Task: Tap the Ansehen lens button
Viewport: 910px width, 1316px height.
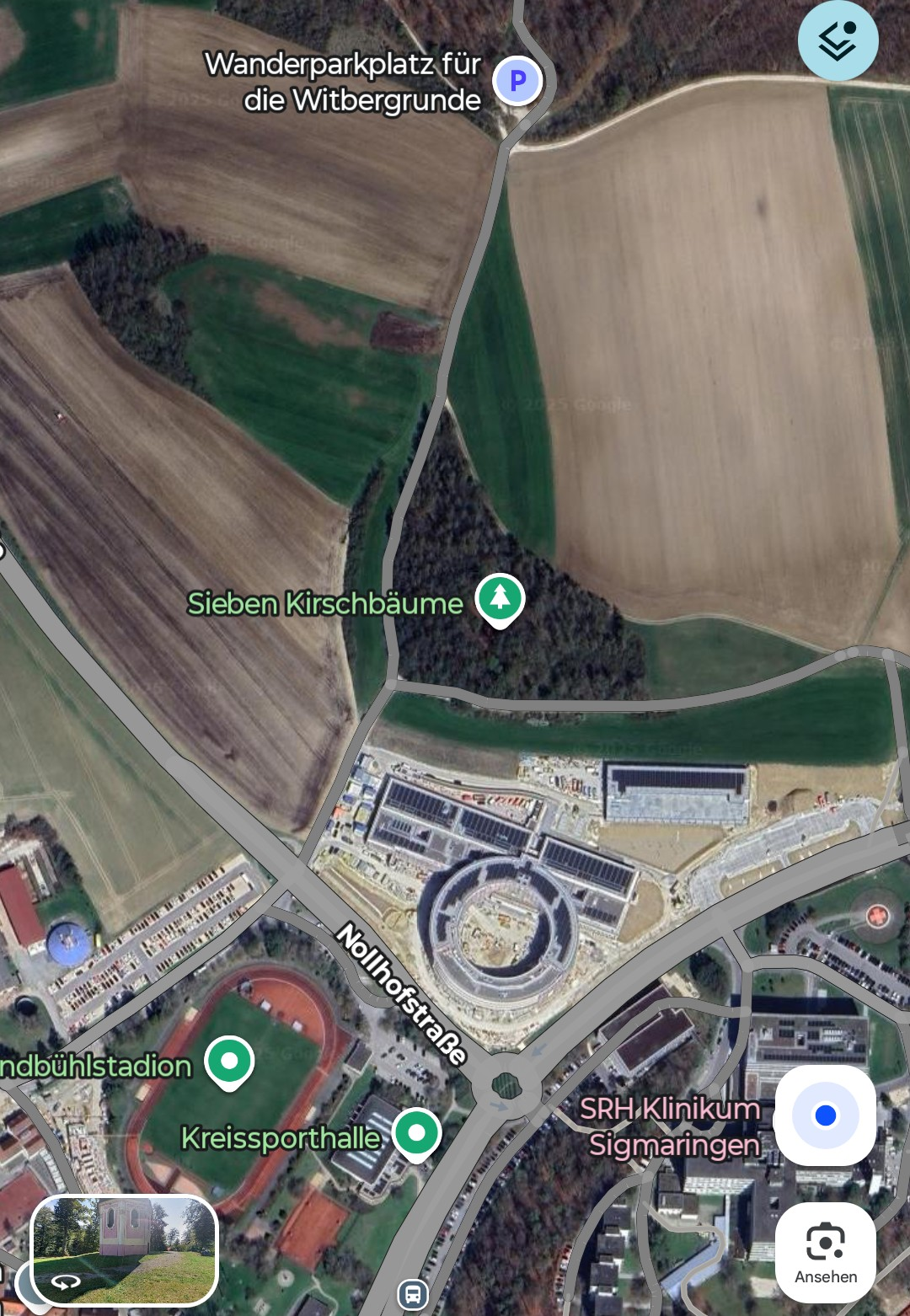Action: click(x=825, y=1252)
